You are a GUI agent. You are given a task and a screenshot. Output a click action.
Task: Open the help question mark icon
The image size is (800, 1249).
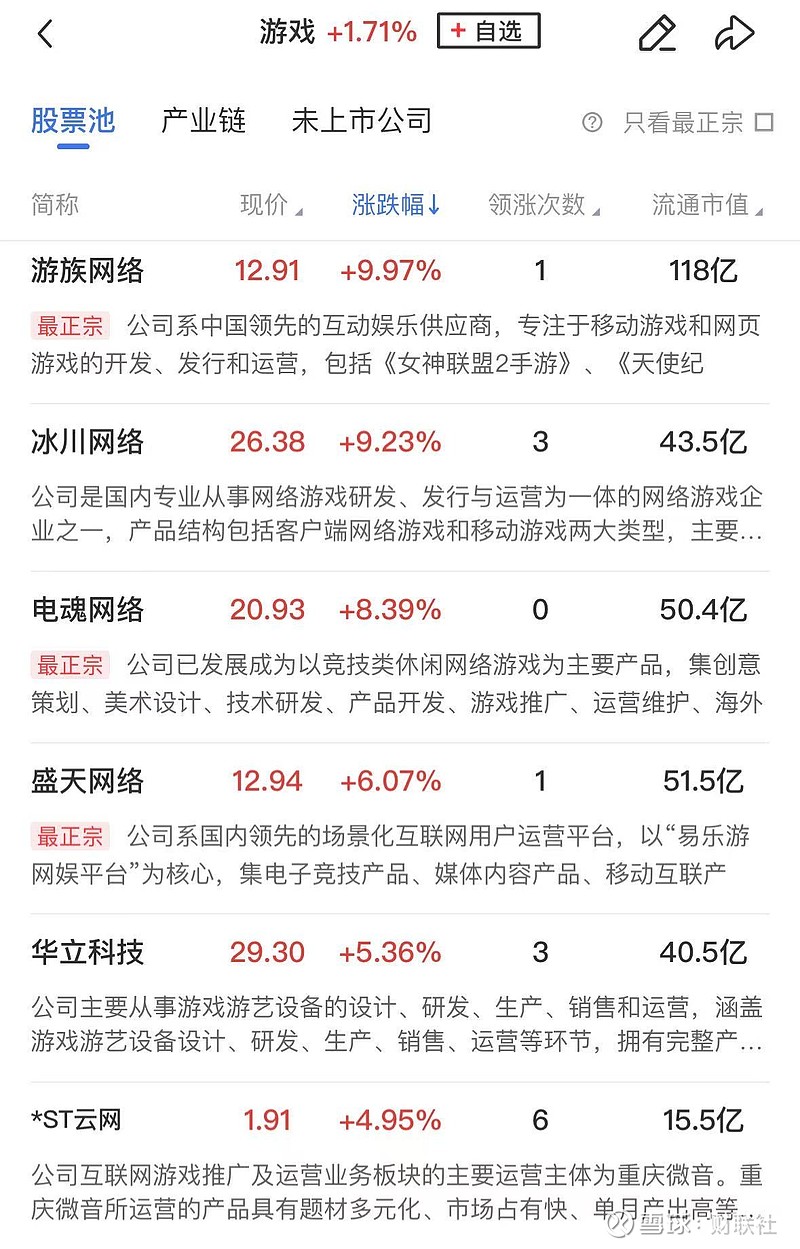[x=594, y=121]
